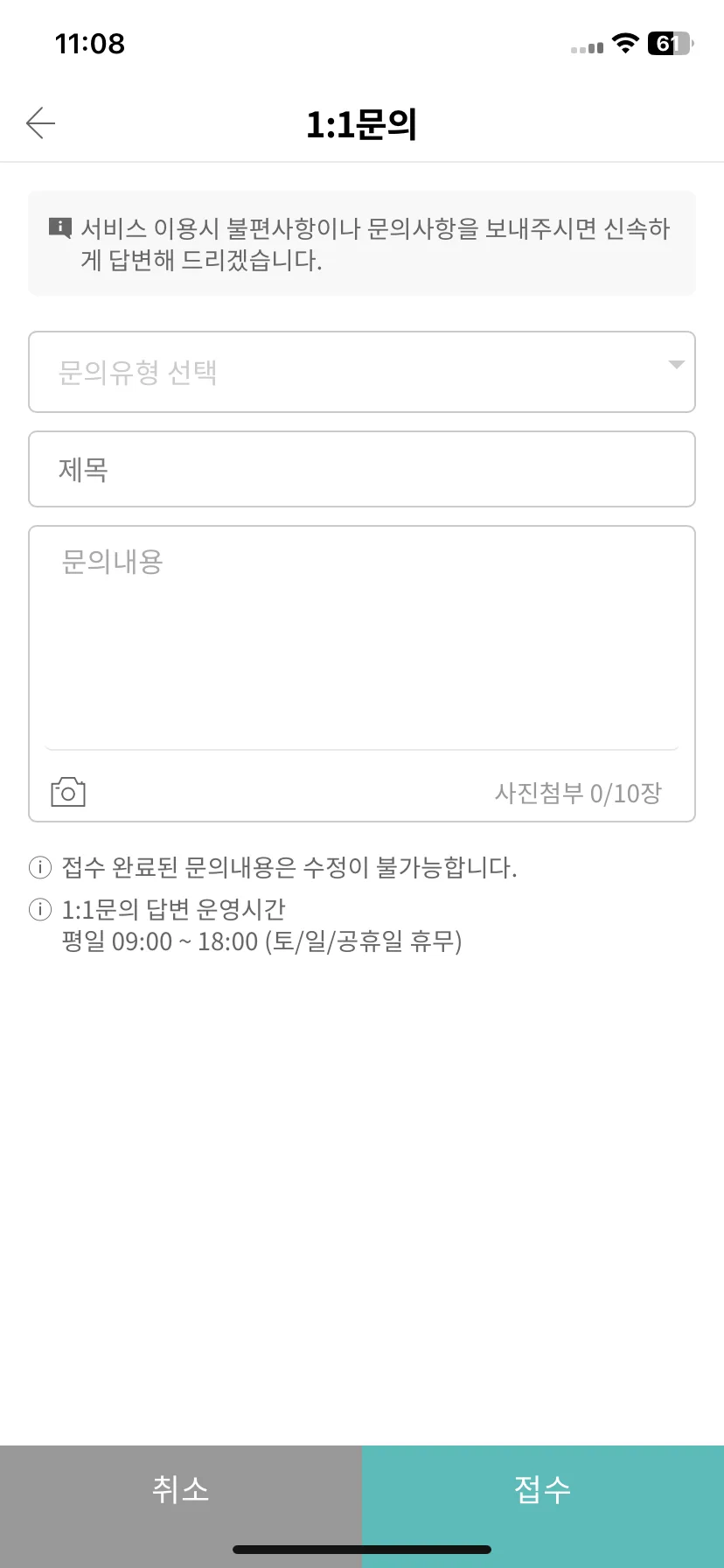Tap the Wi-Fi icon in status bar
Screen dimensions: 724x1568
pos(624,43)
